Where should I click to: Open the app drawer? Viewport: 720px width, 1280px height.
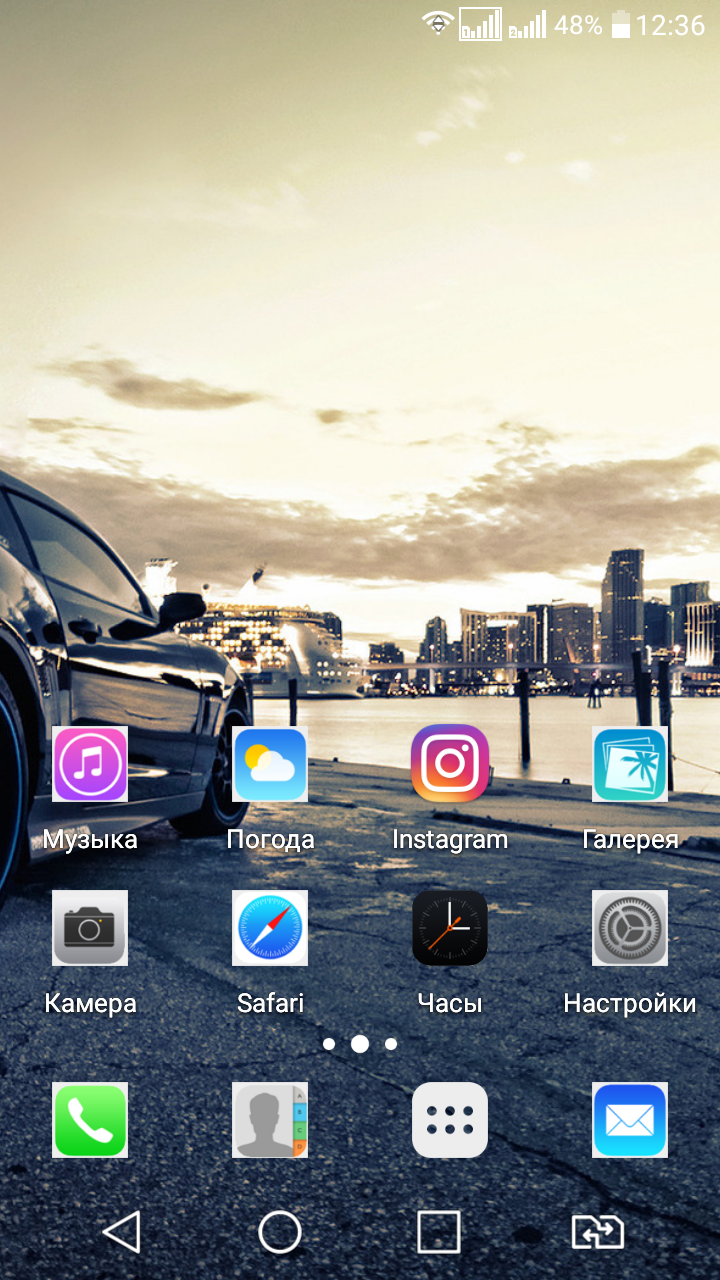click(x=450, y=1120)
